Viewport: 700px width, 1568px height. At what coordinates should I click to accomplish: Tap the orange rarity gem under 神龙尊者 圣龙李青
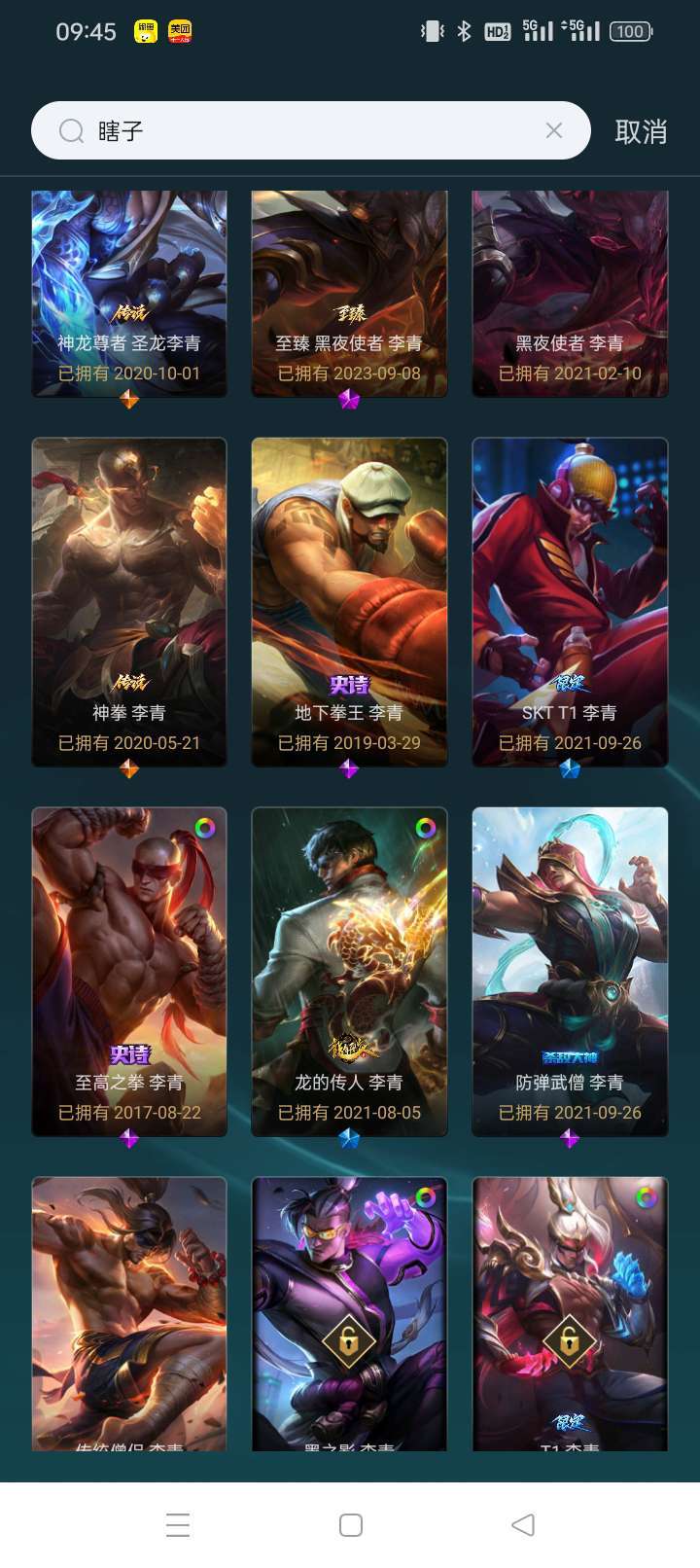[x=129, y=400]
